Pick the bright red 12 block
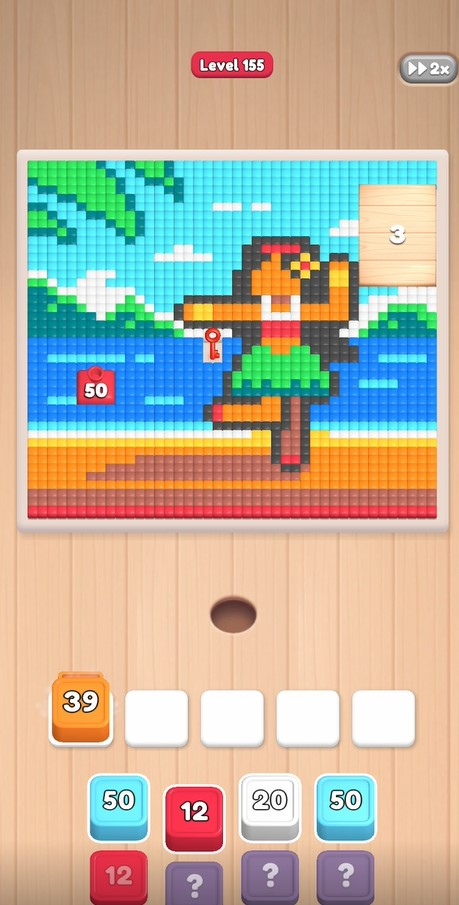The width and height of the screenshot is (459, 905). pos(195,817)
